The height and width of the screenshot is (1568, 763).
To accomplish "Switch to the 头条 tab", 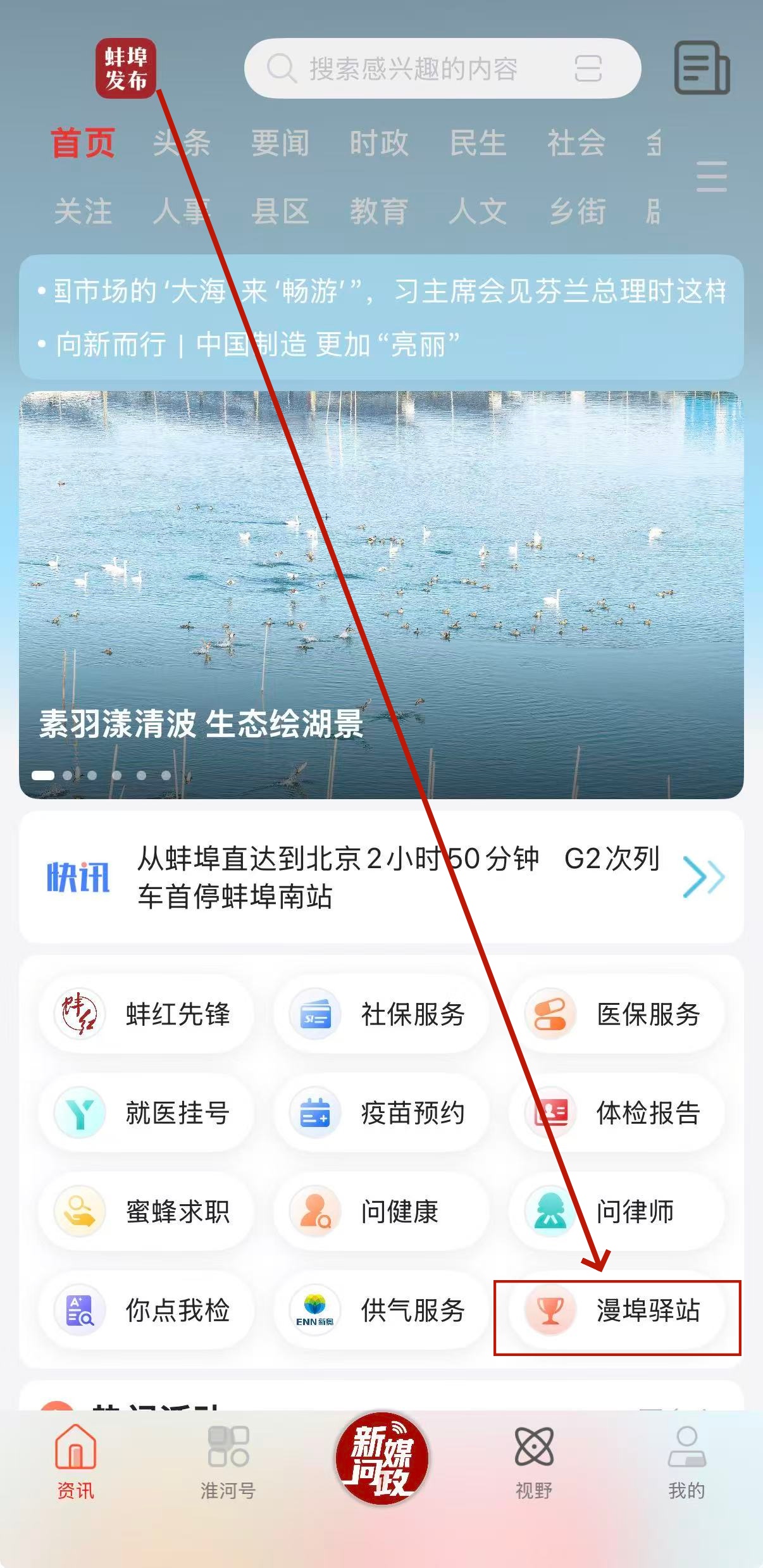I will pos(182,143).
